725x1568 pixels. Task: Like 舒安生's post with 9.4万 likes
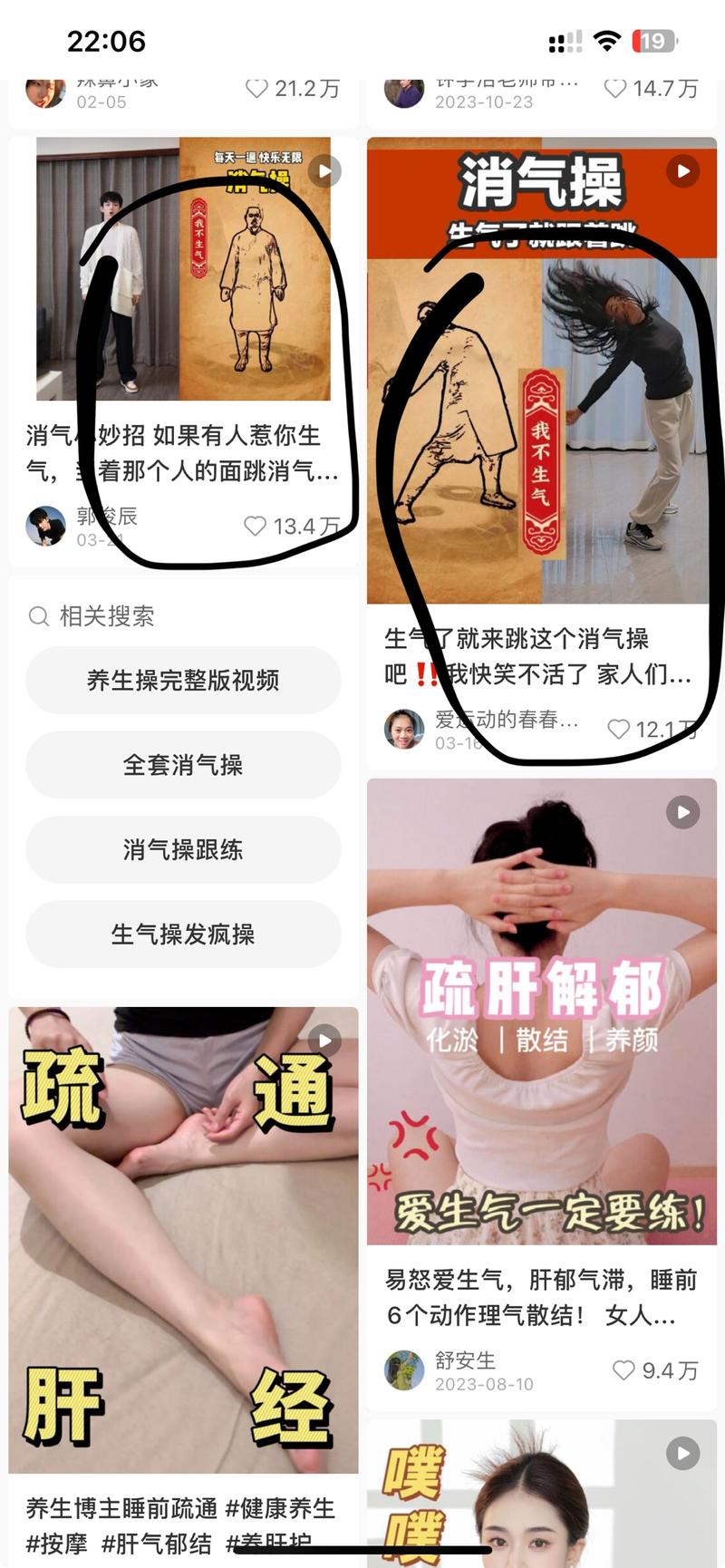tap(623, 1370)
